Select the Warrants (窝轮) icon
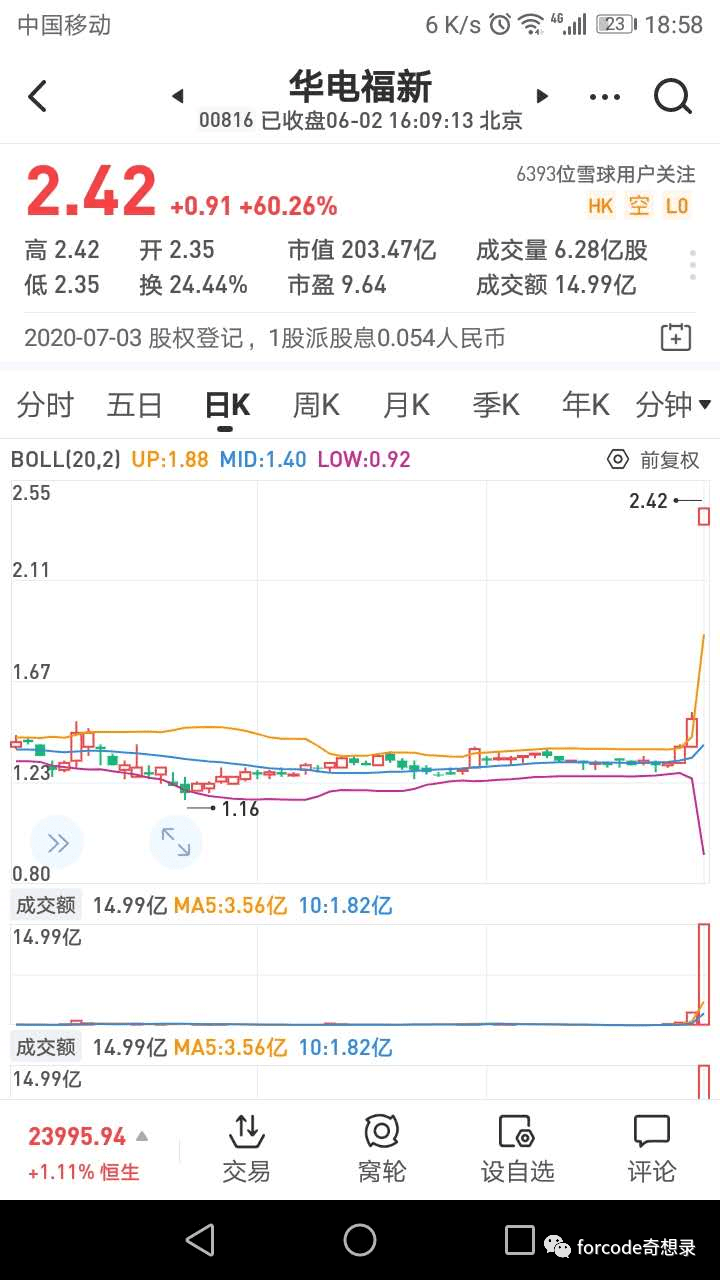The height and width of the screenshot is (1280, 720). [x=381, y=1146]
